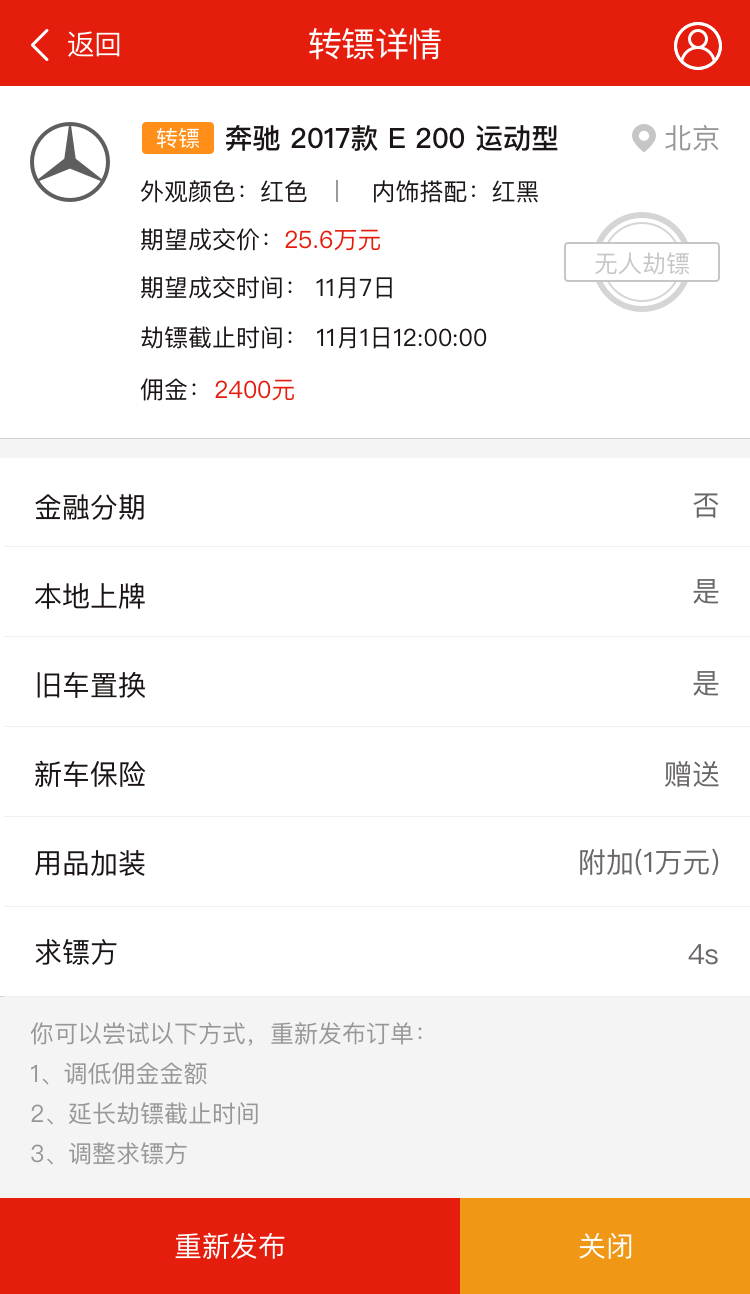Open the 用品加装 附加(1万元) options

pyautogui.click(x=375, y=862)
